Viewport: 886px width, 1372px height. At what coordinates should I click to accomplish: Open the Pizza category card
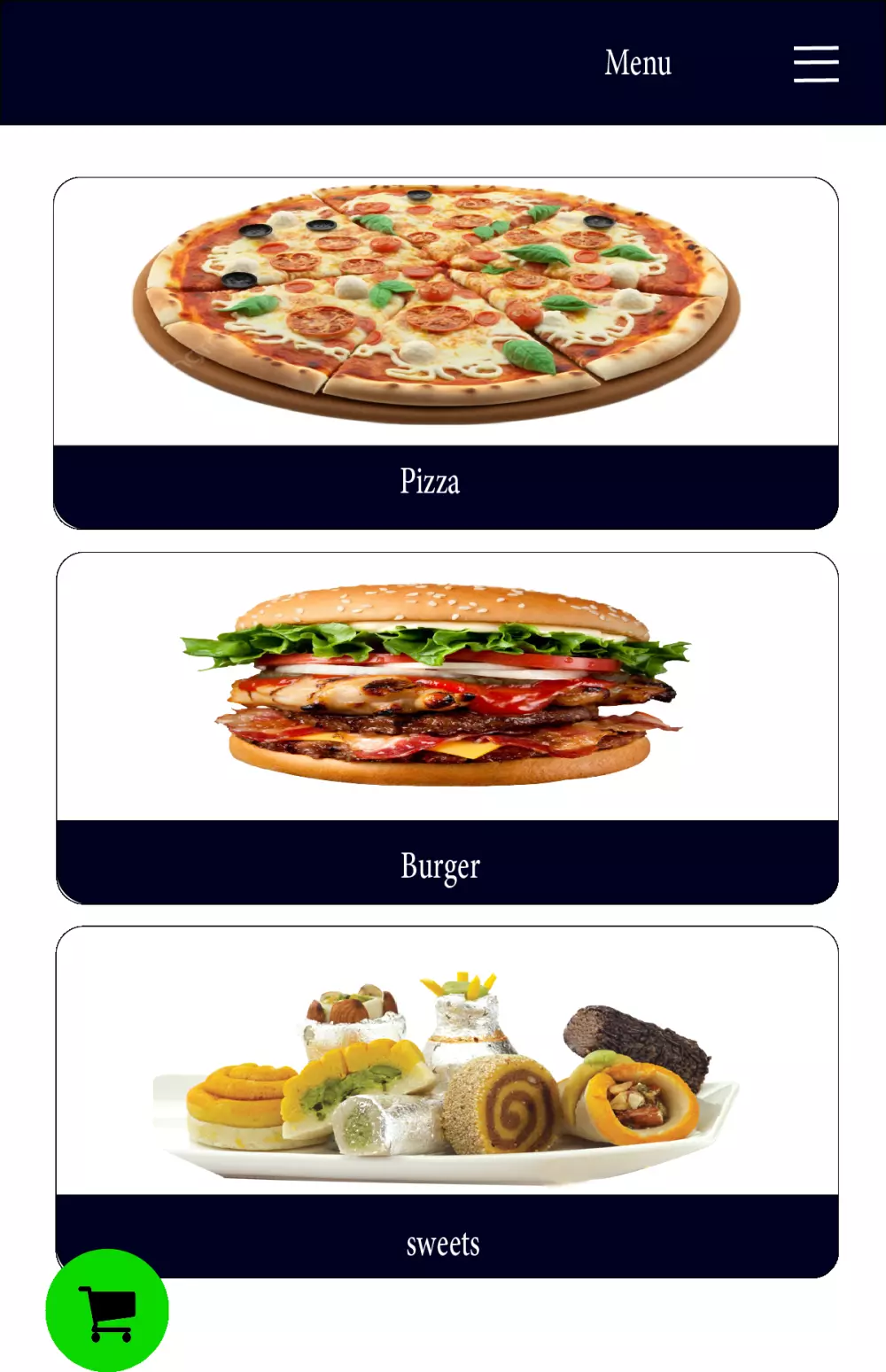point(446,353)
